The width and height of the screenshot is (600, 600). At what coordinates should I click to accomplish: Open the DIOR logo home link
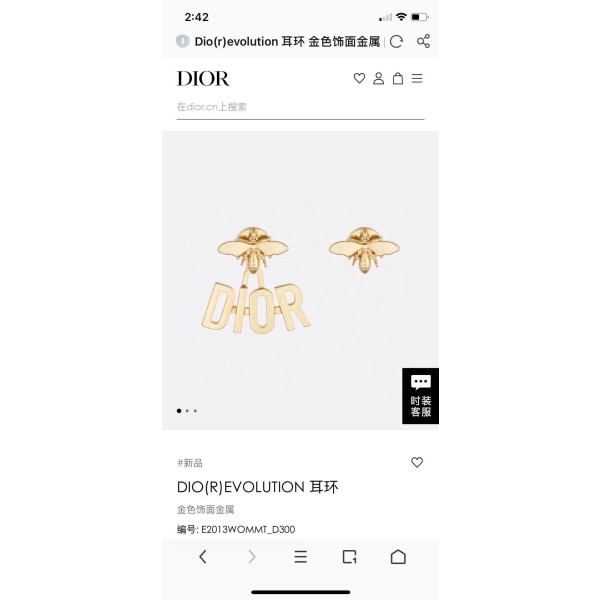click(203, 78)
